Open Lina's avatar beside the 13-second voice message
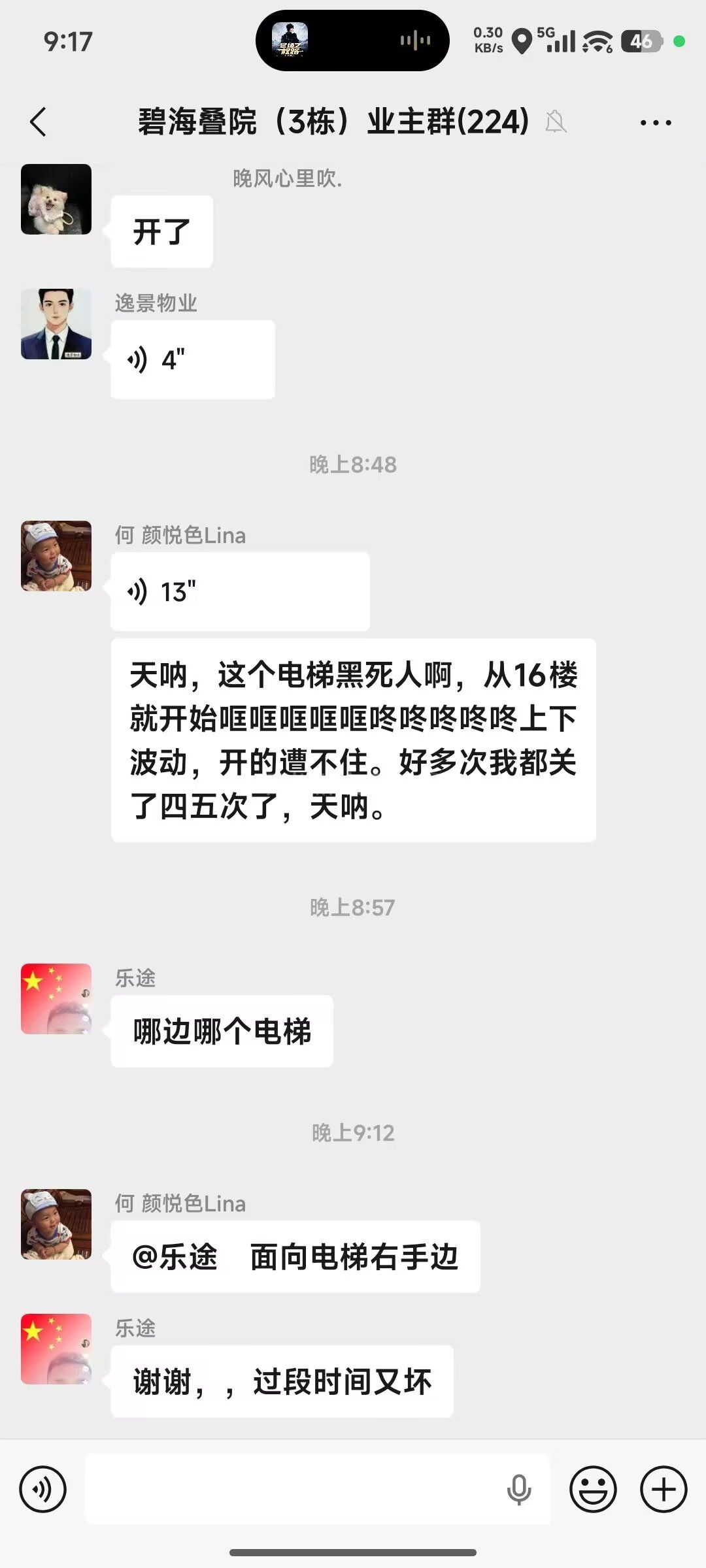Viewport: 706px width, 1568px height. 56,556
